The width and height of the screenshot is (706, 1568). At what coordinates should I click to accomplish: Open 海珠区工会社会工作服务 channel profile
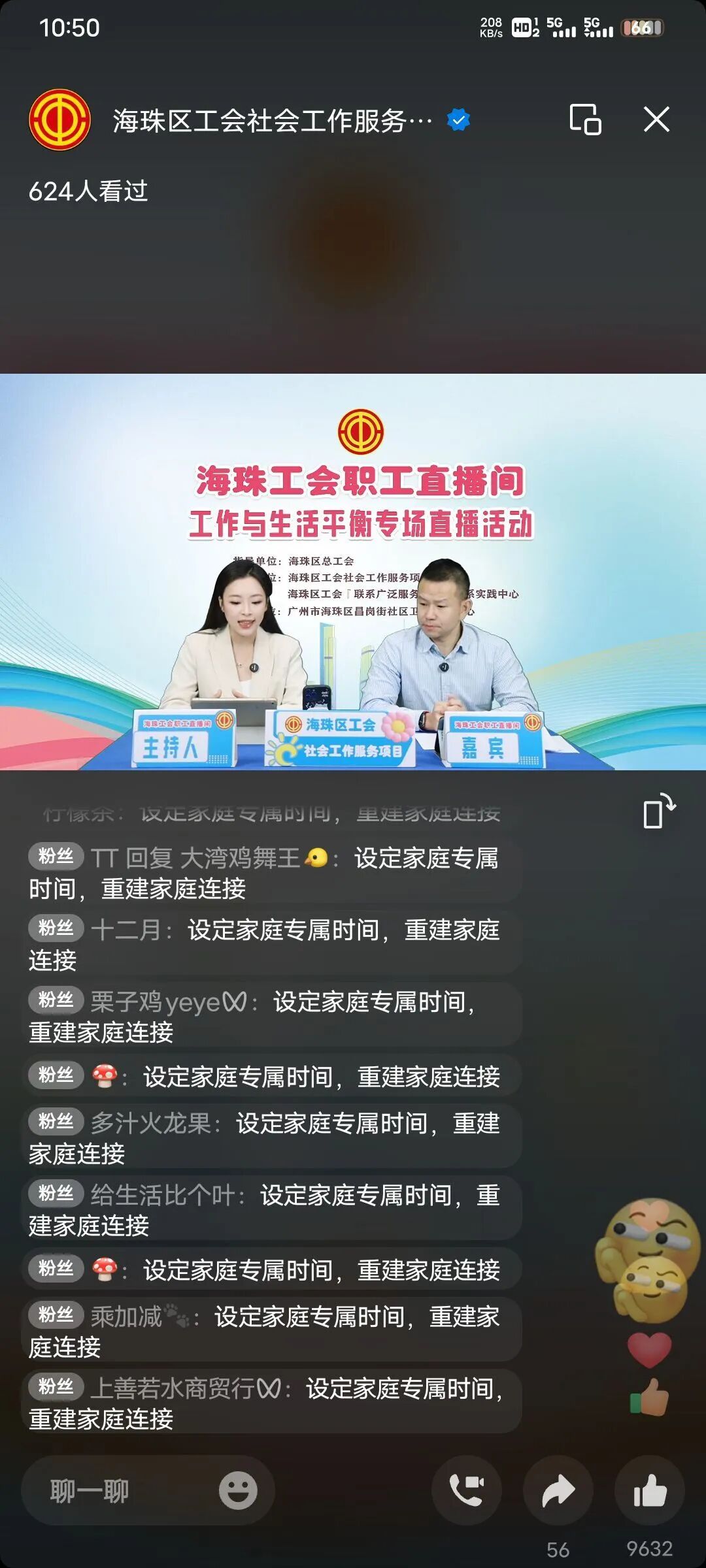pyautogui.click(x=271, y=121)
